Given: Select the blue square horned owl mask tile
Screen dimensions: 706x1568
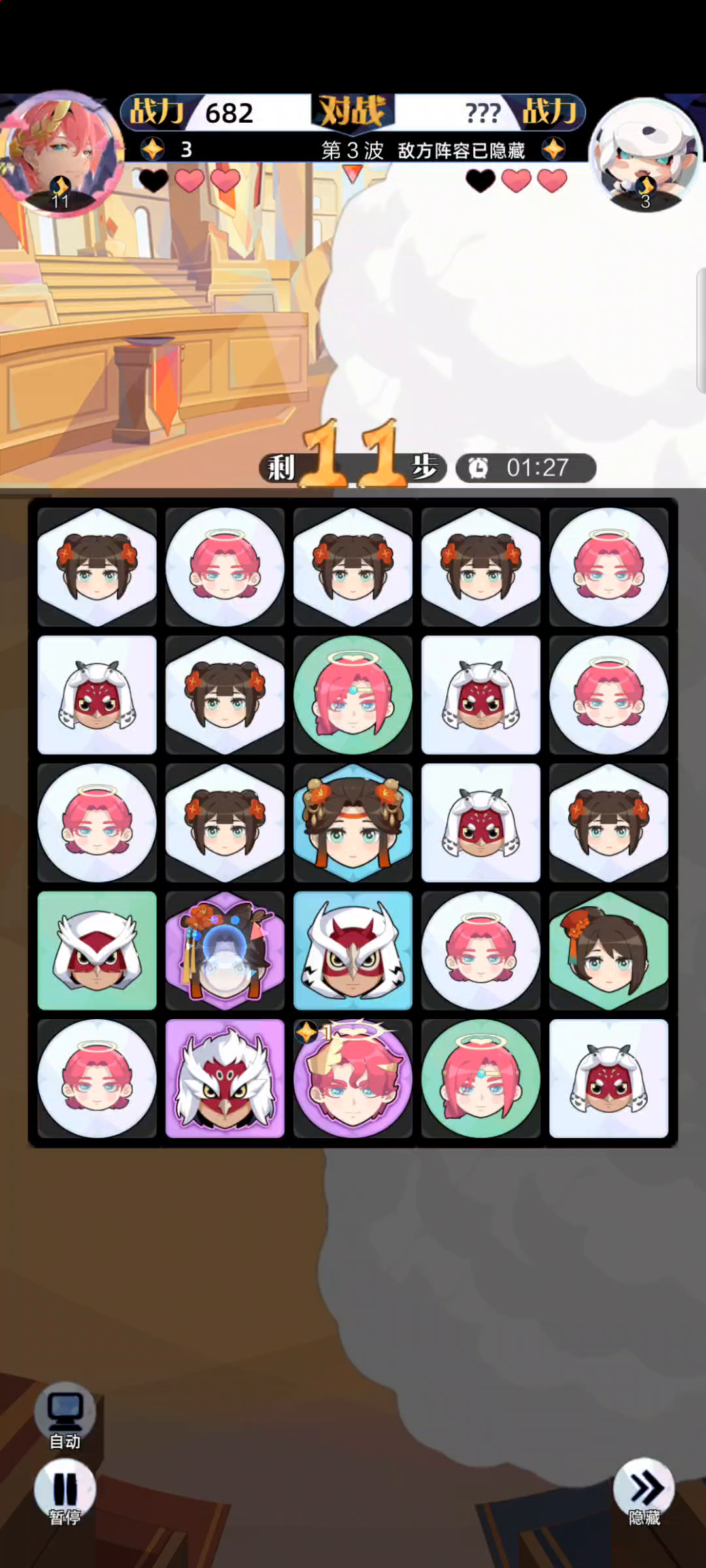Looking at the screenshot, I should pyautogui.click(x=353, y=951).
